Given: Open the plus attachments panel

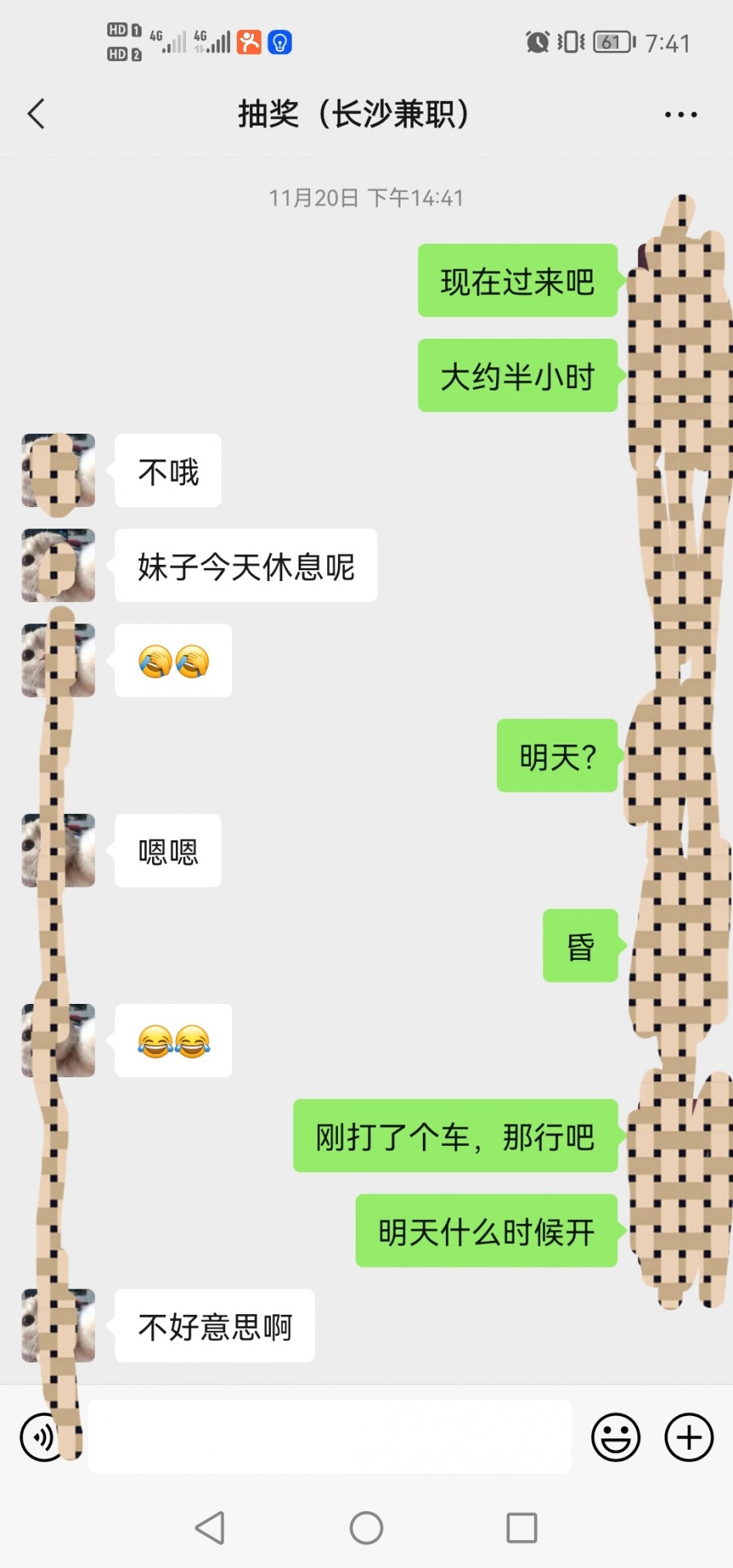Looking at the screenshot, I should point(688,1437).
